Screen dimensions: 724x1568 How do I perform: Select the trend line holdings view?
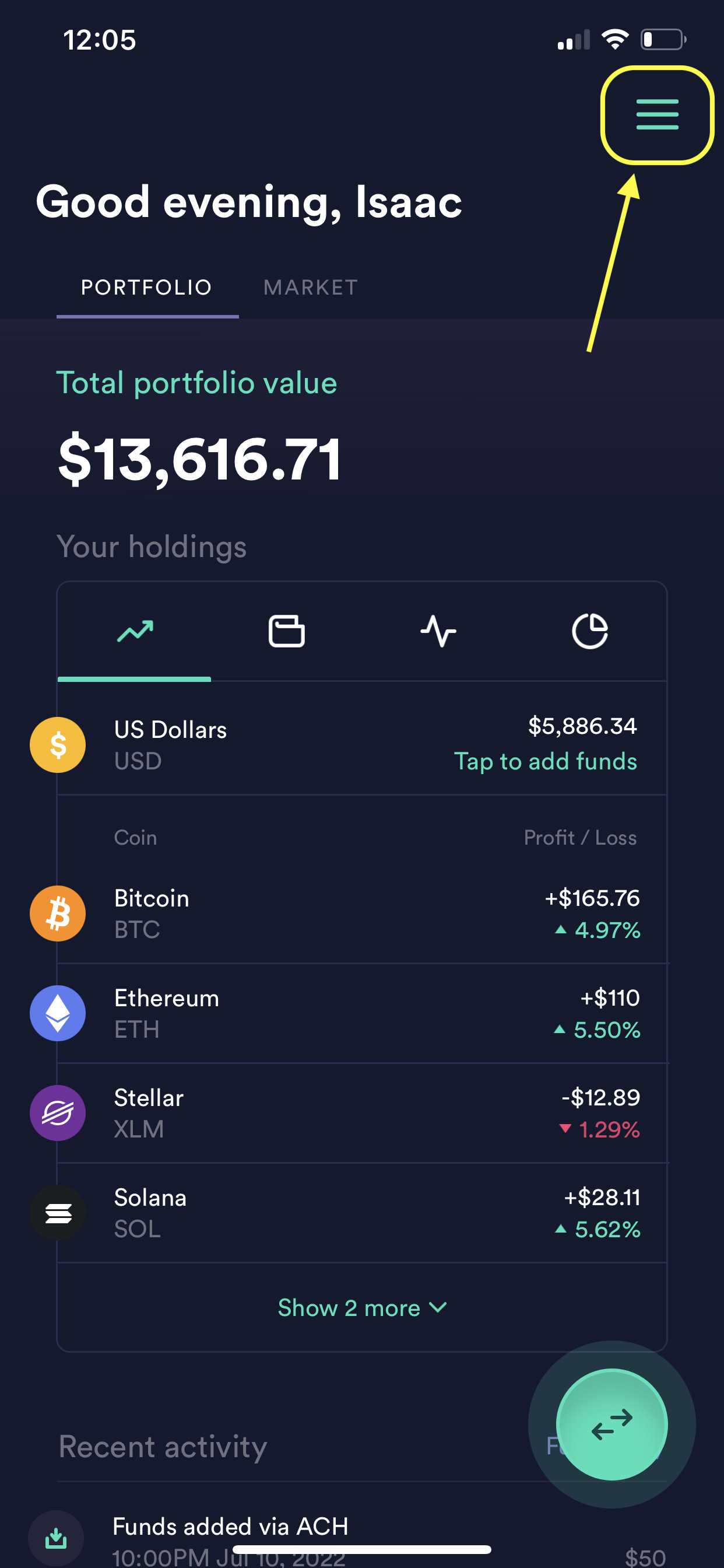pos(135,632)
